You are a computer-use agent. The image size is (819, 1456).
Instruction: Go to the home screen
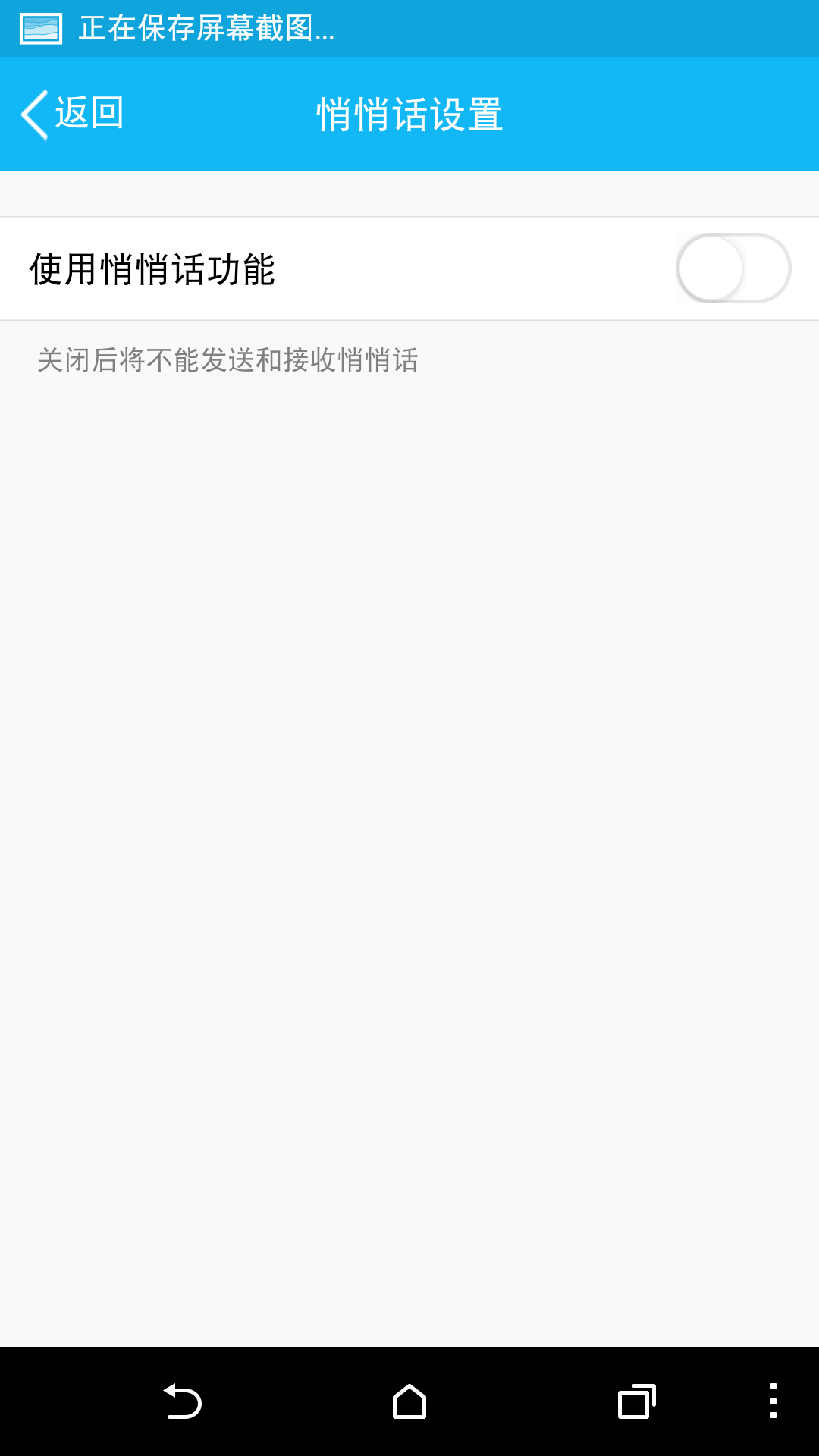pyautogui.click(x=409, y=1401)
